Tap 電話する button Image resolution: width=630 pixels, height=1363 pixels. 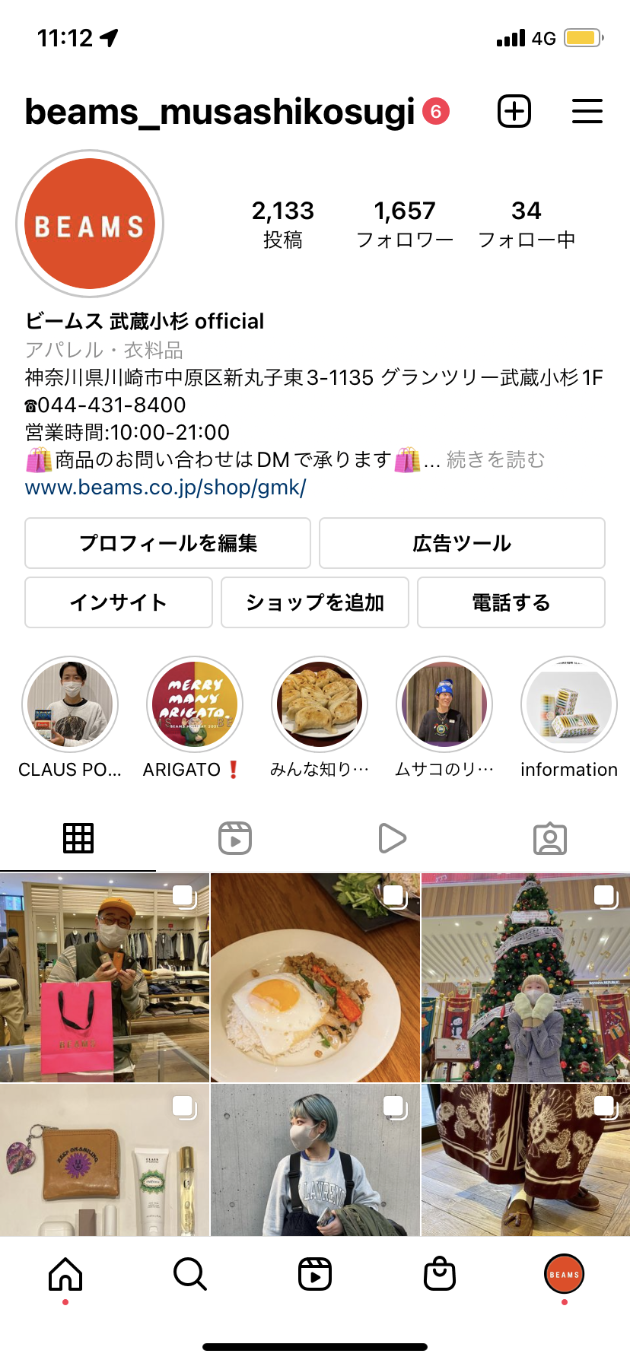[511, 602]
